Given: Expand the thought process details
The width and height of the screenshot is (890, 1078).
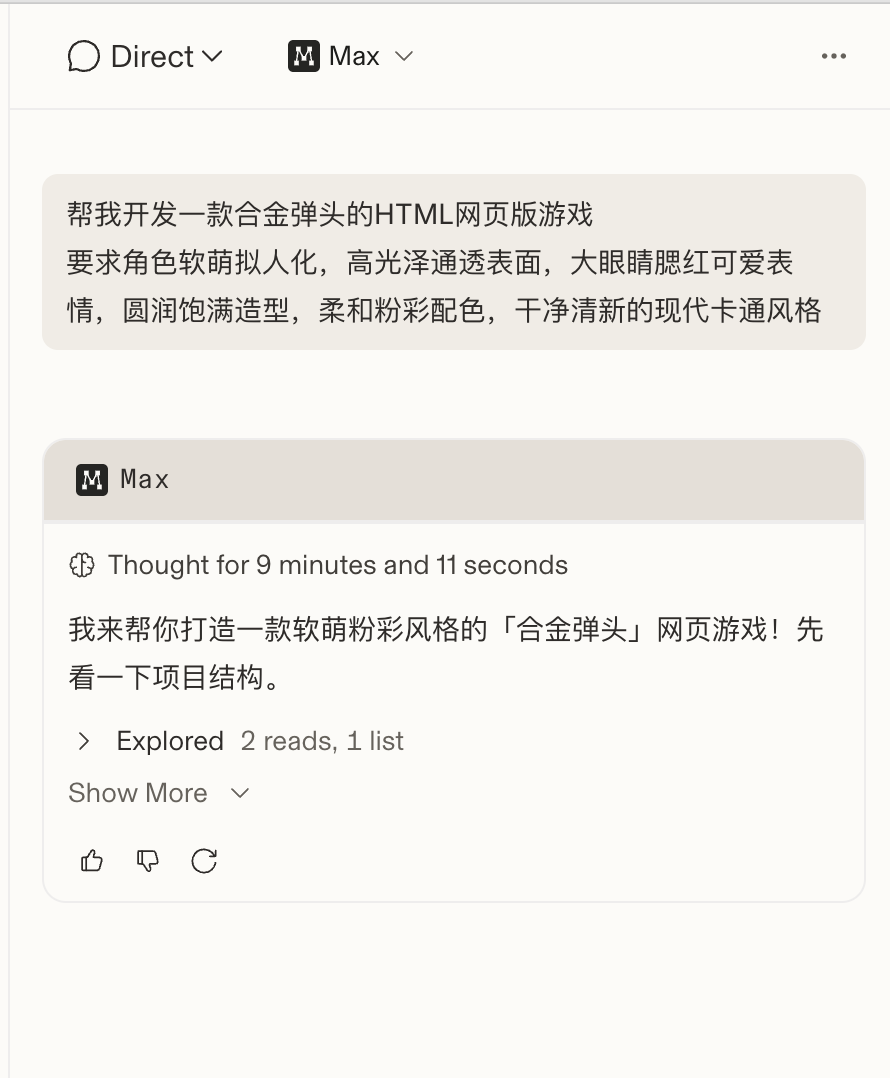Looking at the screenshot, I should click(x=318, y=565).
